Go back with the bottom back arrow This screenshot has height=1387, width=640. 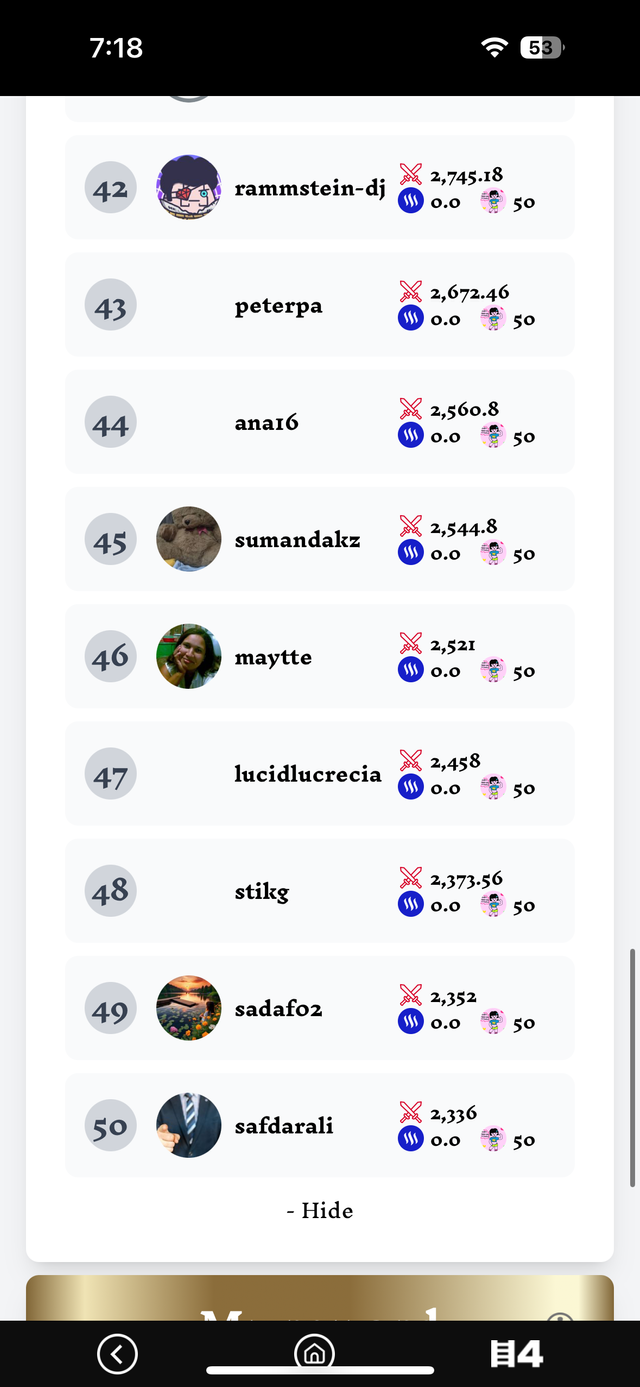pos(117,1354)
